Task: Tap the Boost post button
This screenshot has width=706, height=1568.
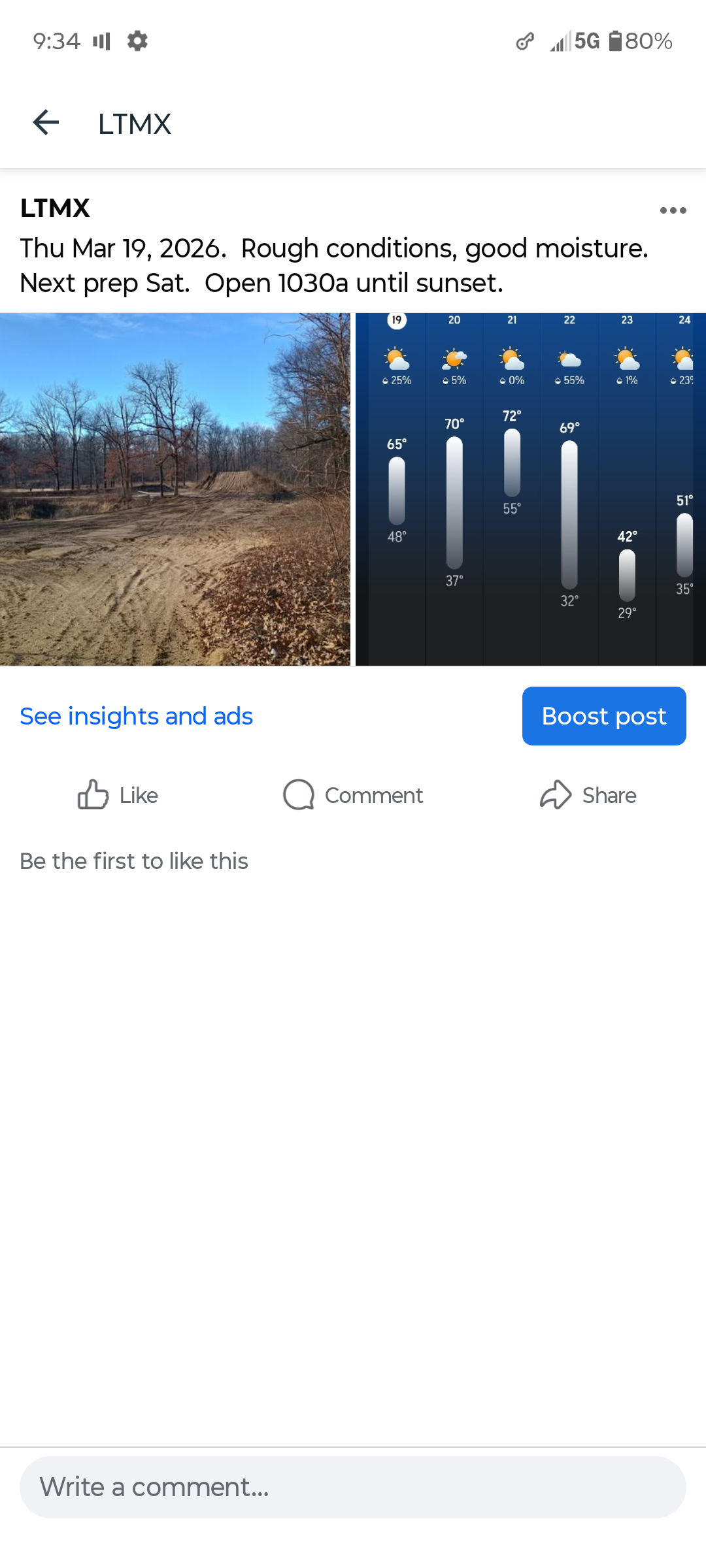Action: [603, 716]
